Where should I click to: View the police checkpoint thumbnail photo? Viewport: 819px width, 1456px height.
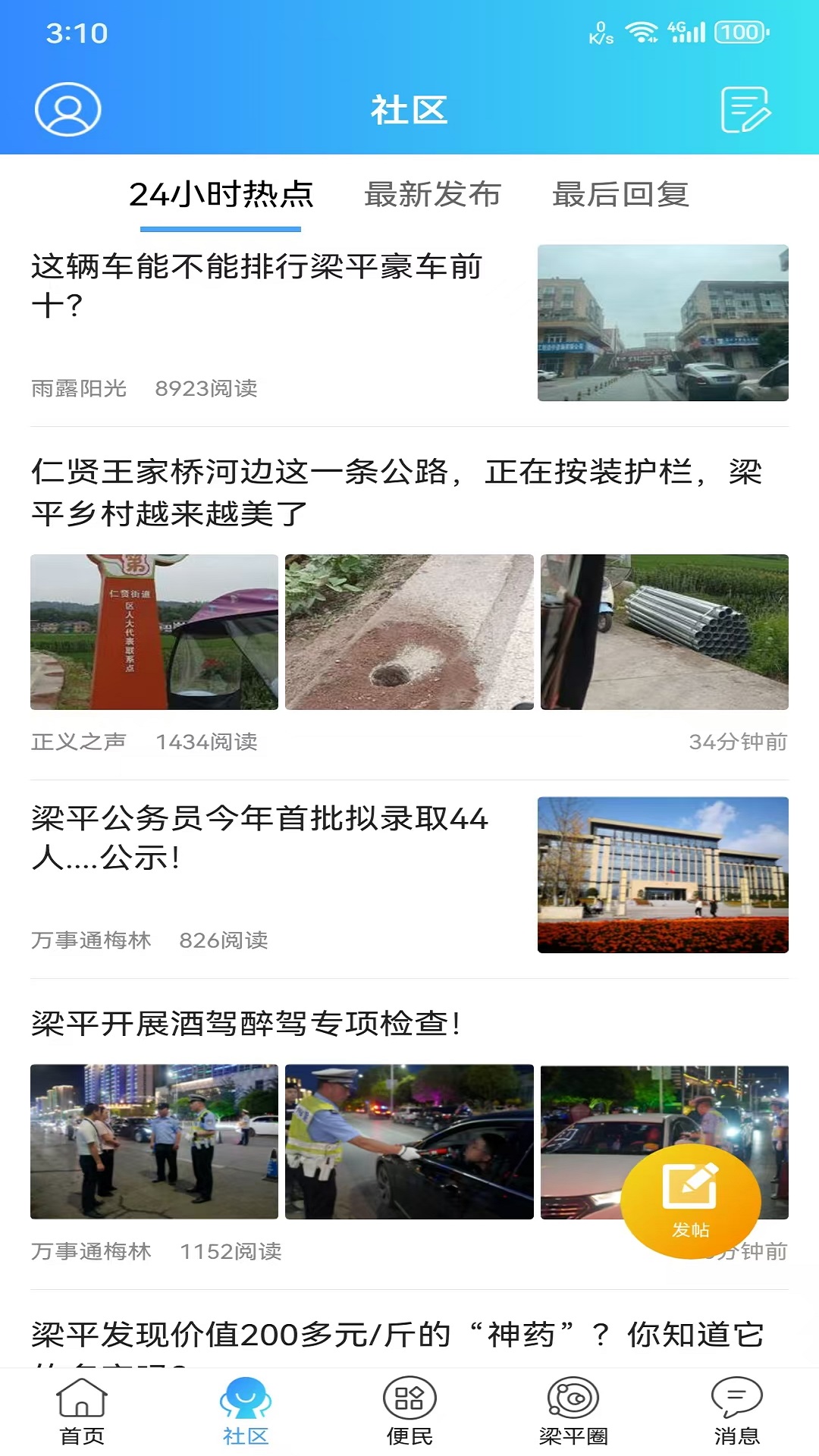pos(409,1141)
